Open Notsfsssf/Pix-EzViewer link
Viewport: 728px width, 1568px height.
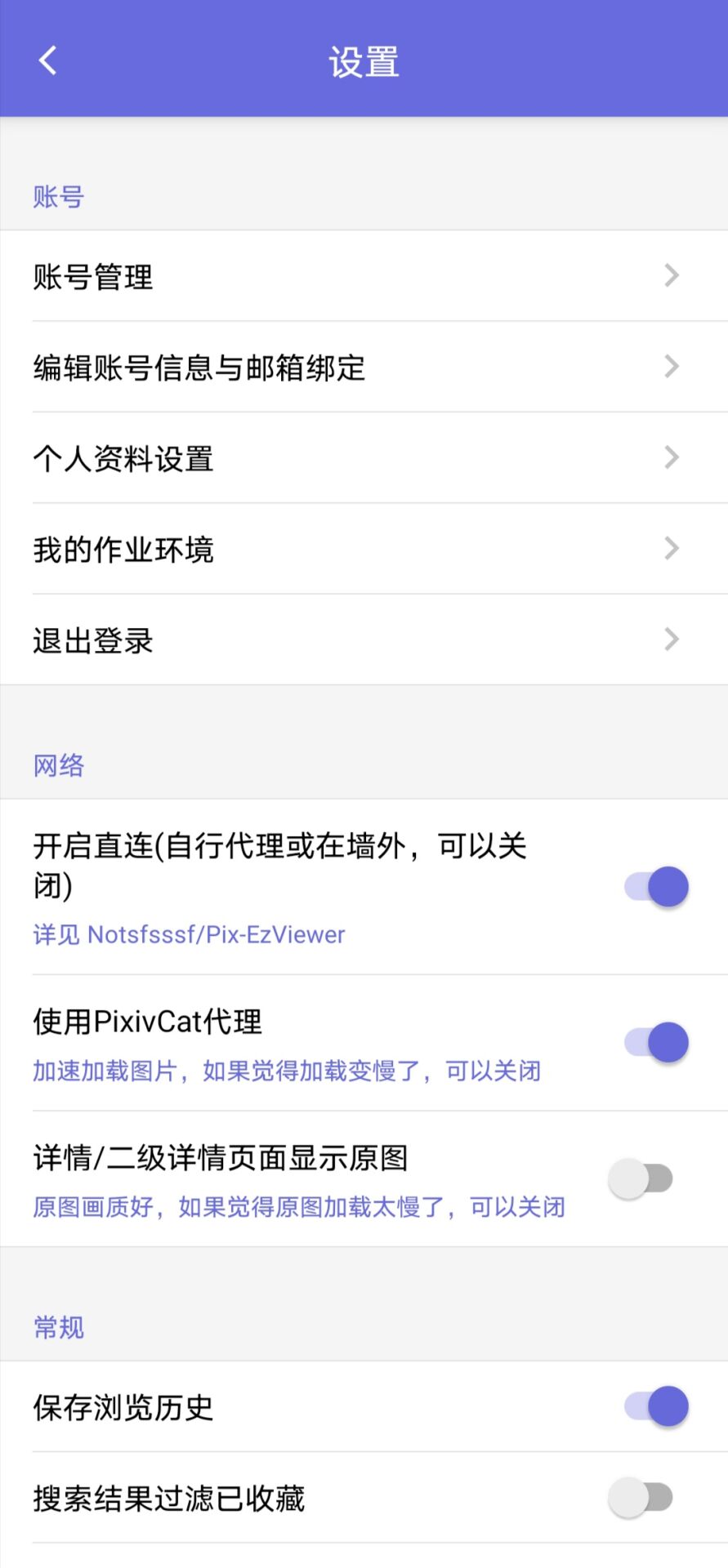tap(217, 934)
